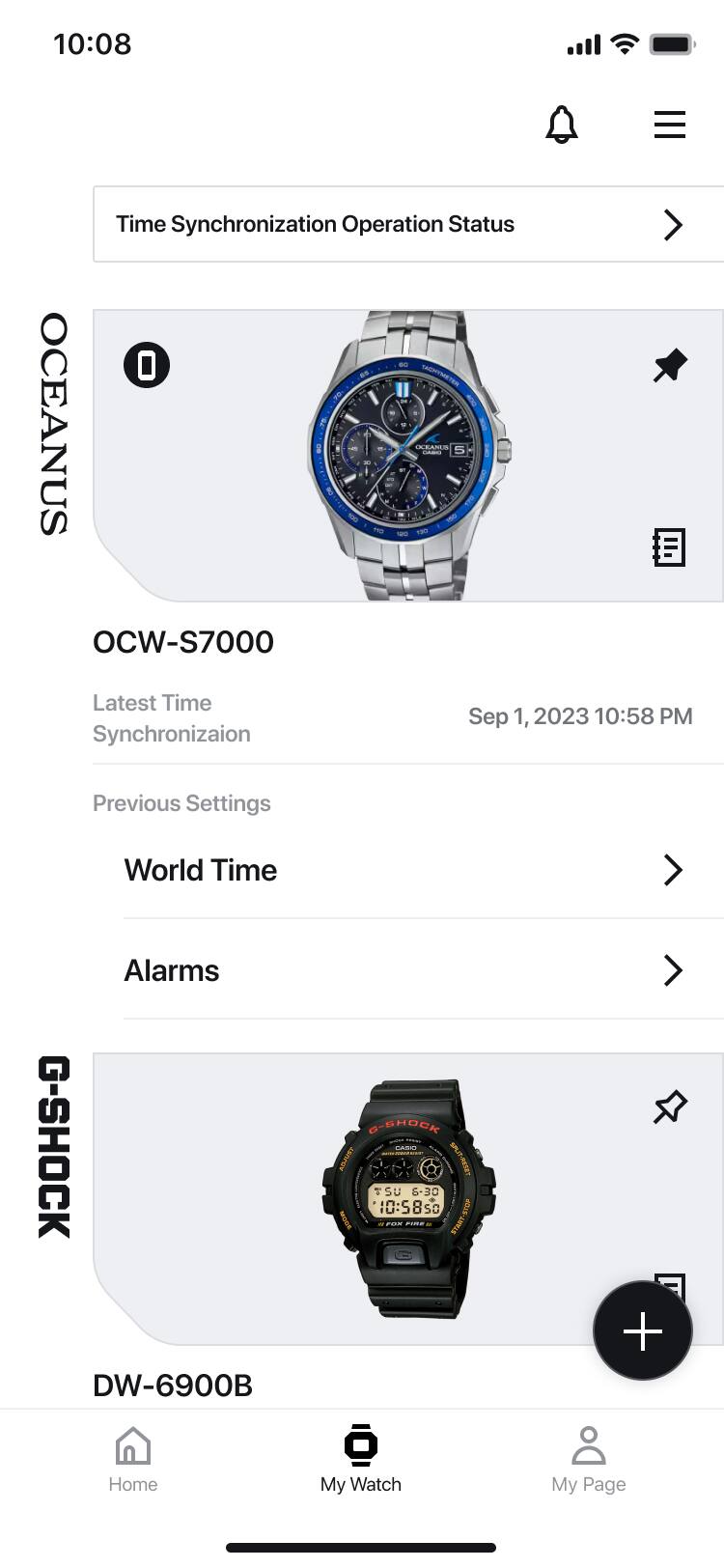Toggle the pinned state of OCEANUS watch
Viewport: 724px width, 1568px height.
point(670,365)
